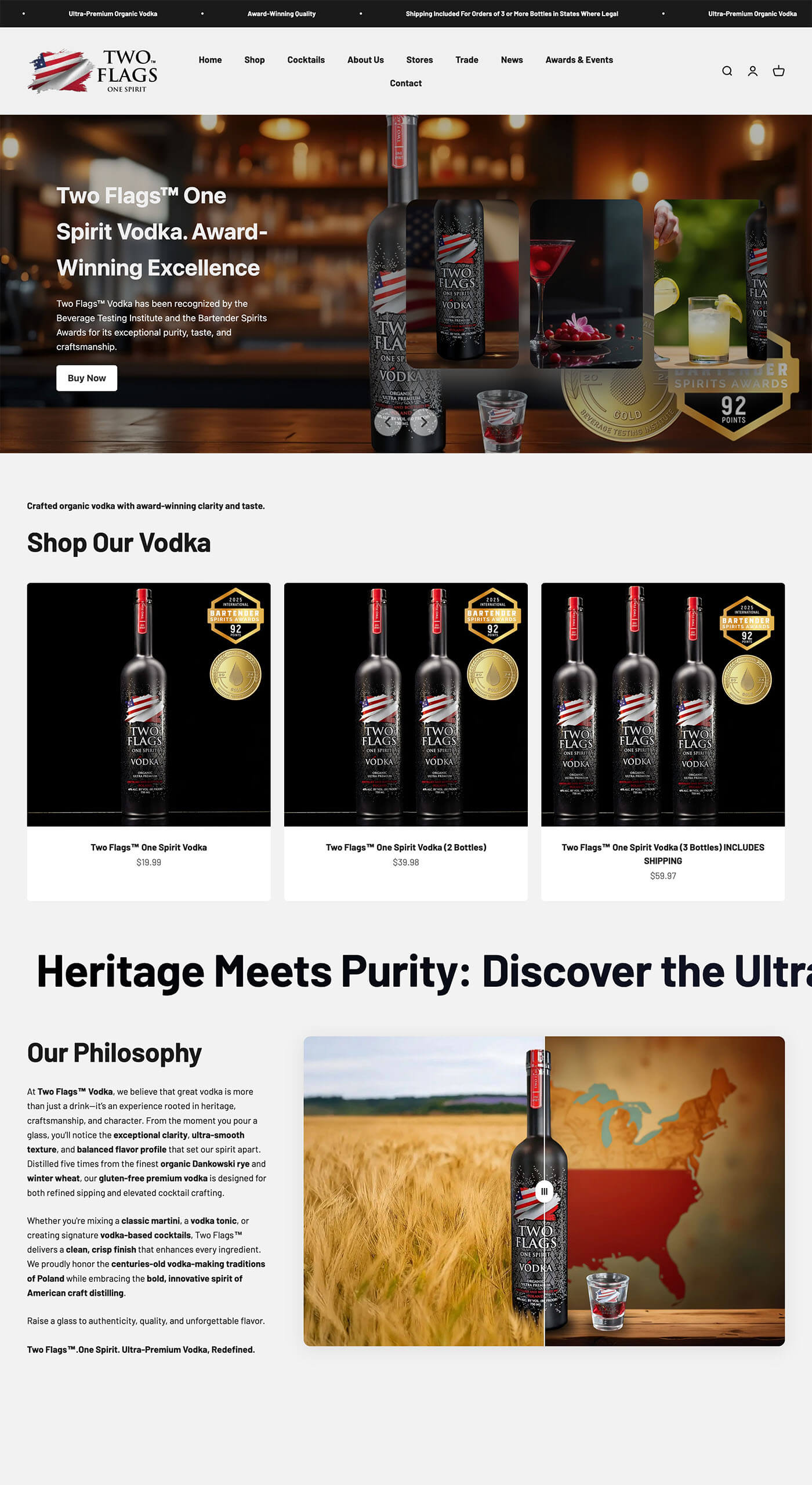Open the About Us page
Image resolution: width=812 pixels, height=1485 pixels.
click(365, 60)
